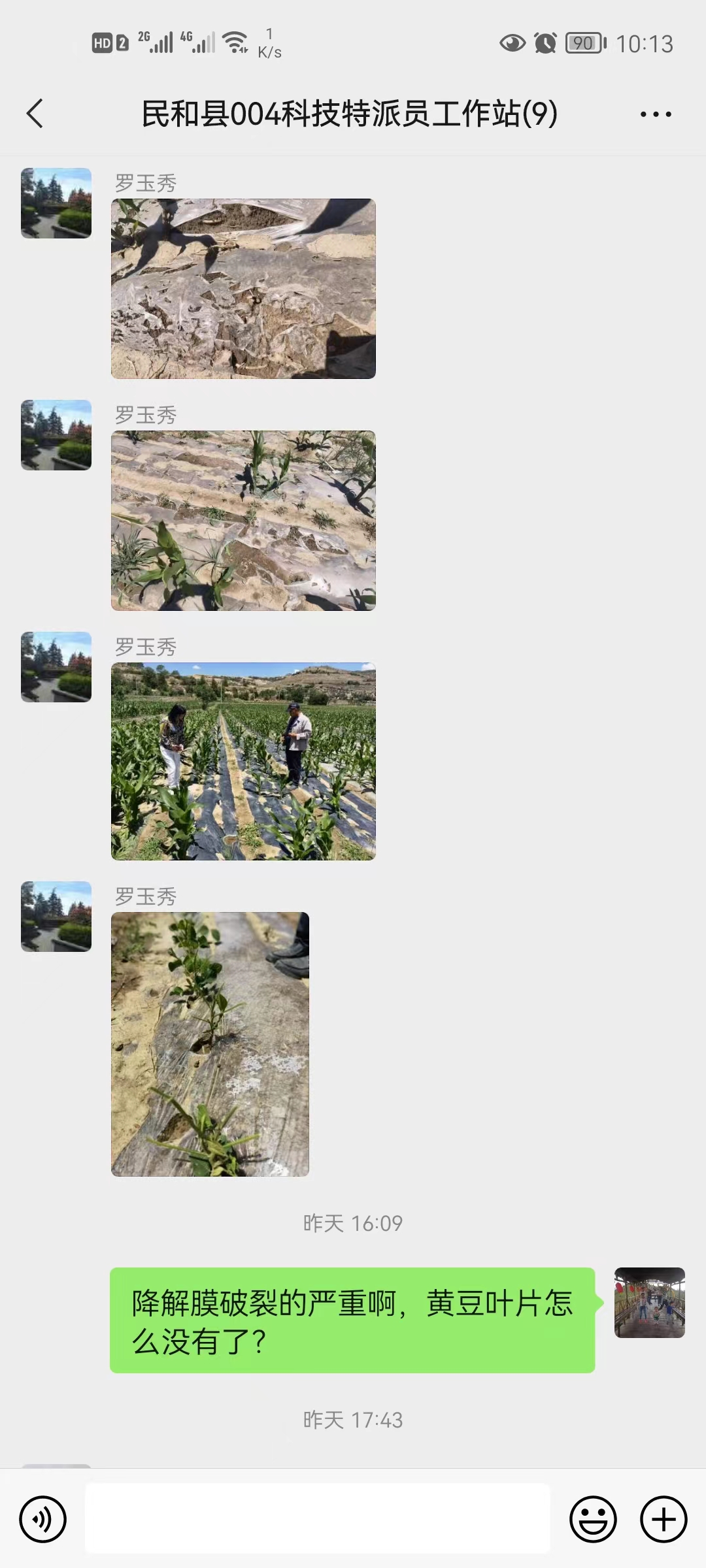The image size is (706, 1568).
Task: Open the photo of two people in cornfield
Action: coord(243,761)
